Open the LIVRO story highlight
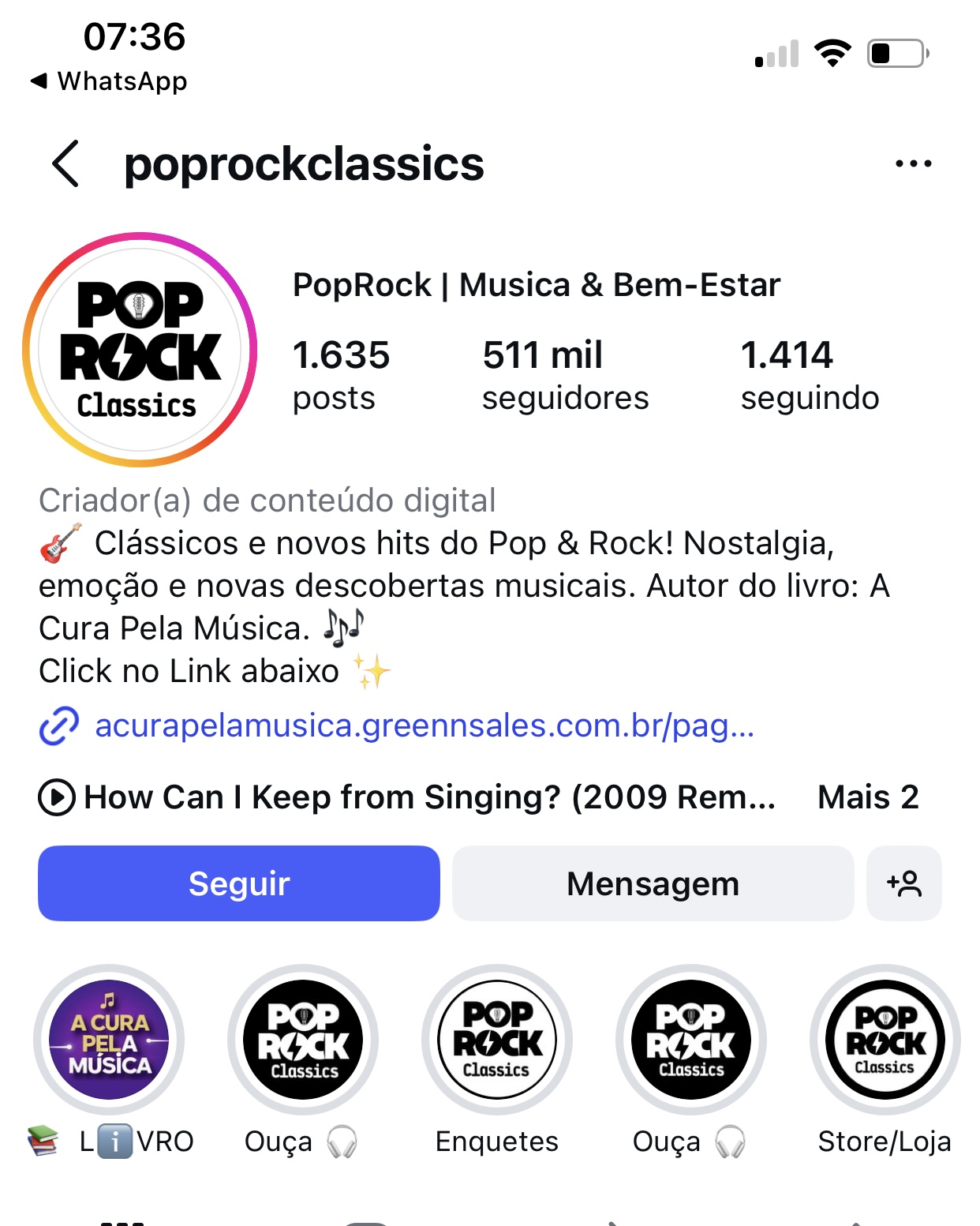Image resolution: width=980 pixels, height=1226 pixels. coord(110,1040)
